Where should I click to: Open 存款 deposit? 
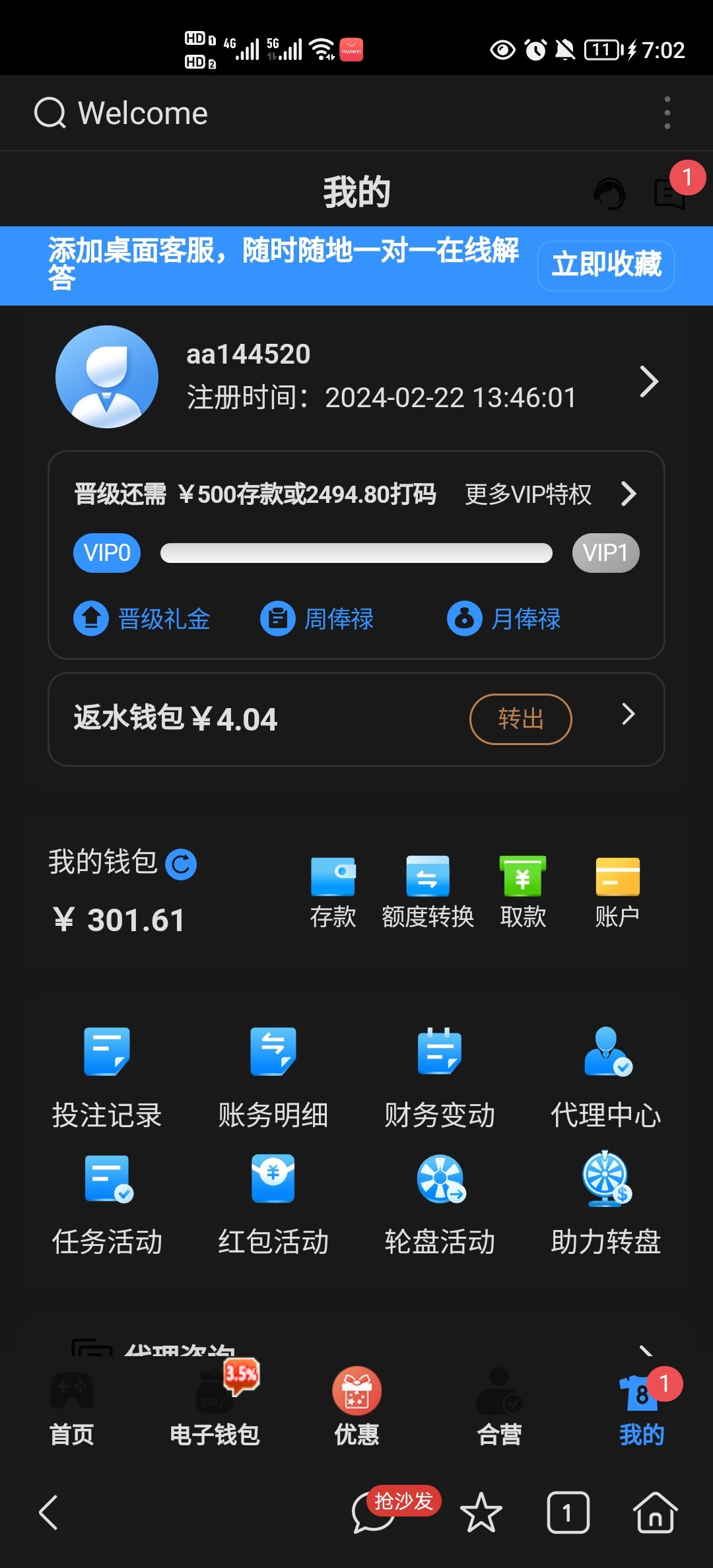pyautogui.click(x=333, y=891)
